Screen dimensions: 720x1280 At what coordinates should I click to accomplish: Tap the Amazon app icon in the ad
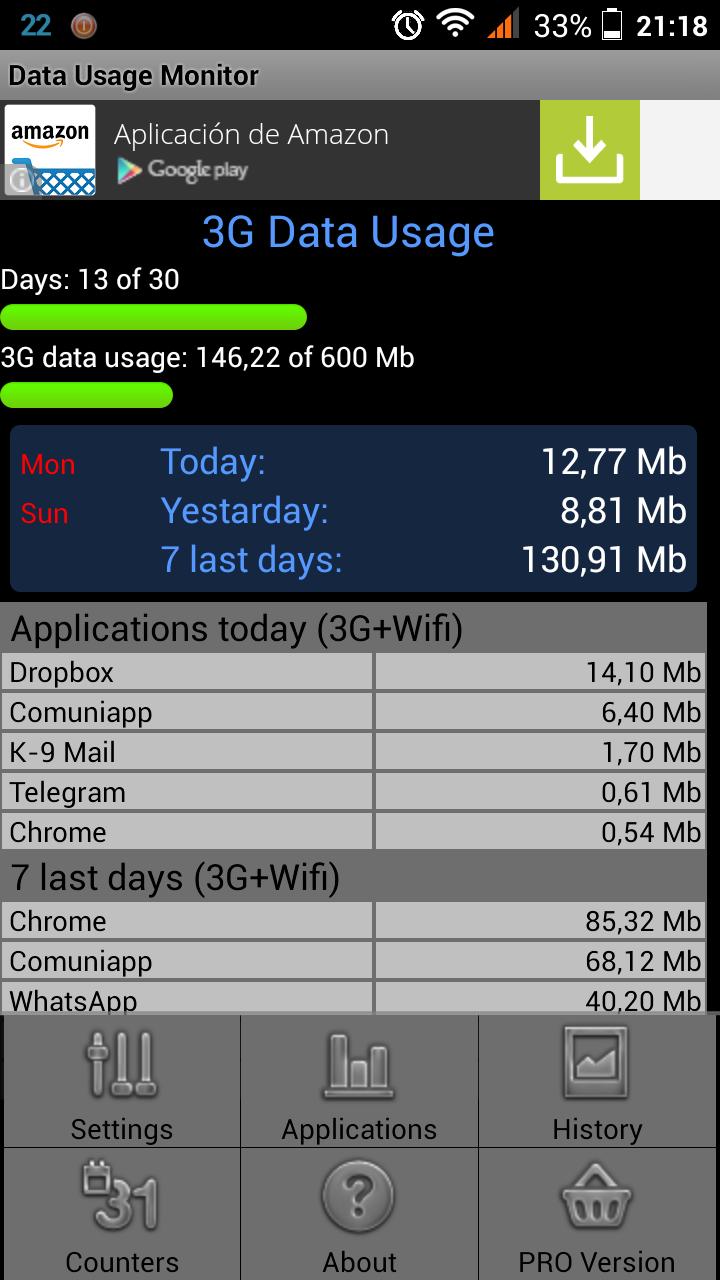pyautogui.click(x=50, y=148)
